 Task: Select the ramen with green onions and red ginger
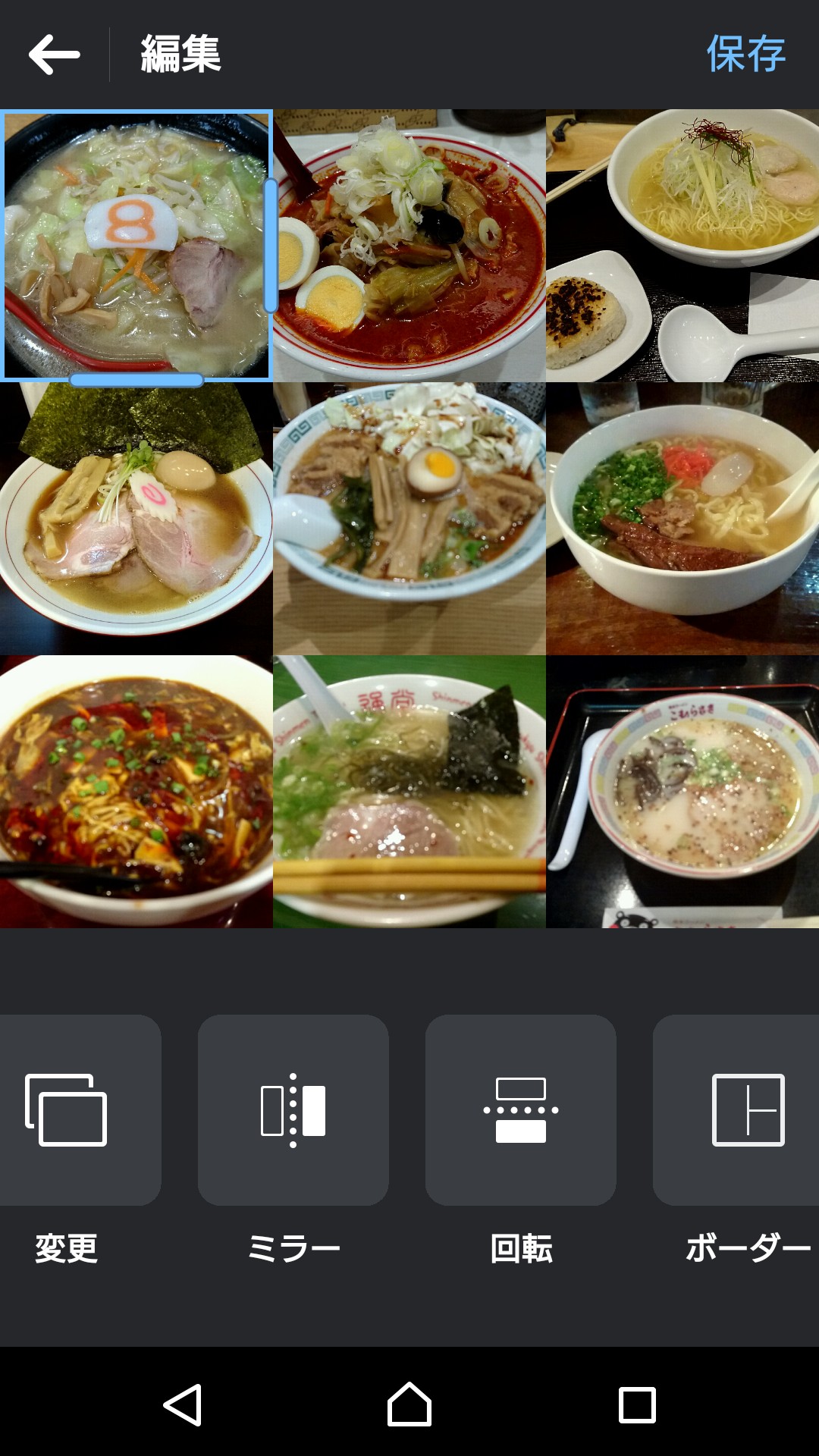pos(682,519)
